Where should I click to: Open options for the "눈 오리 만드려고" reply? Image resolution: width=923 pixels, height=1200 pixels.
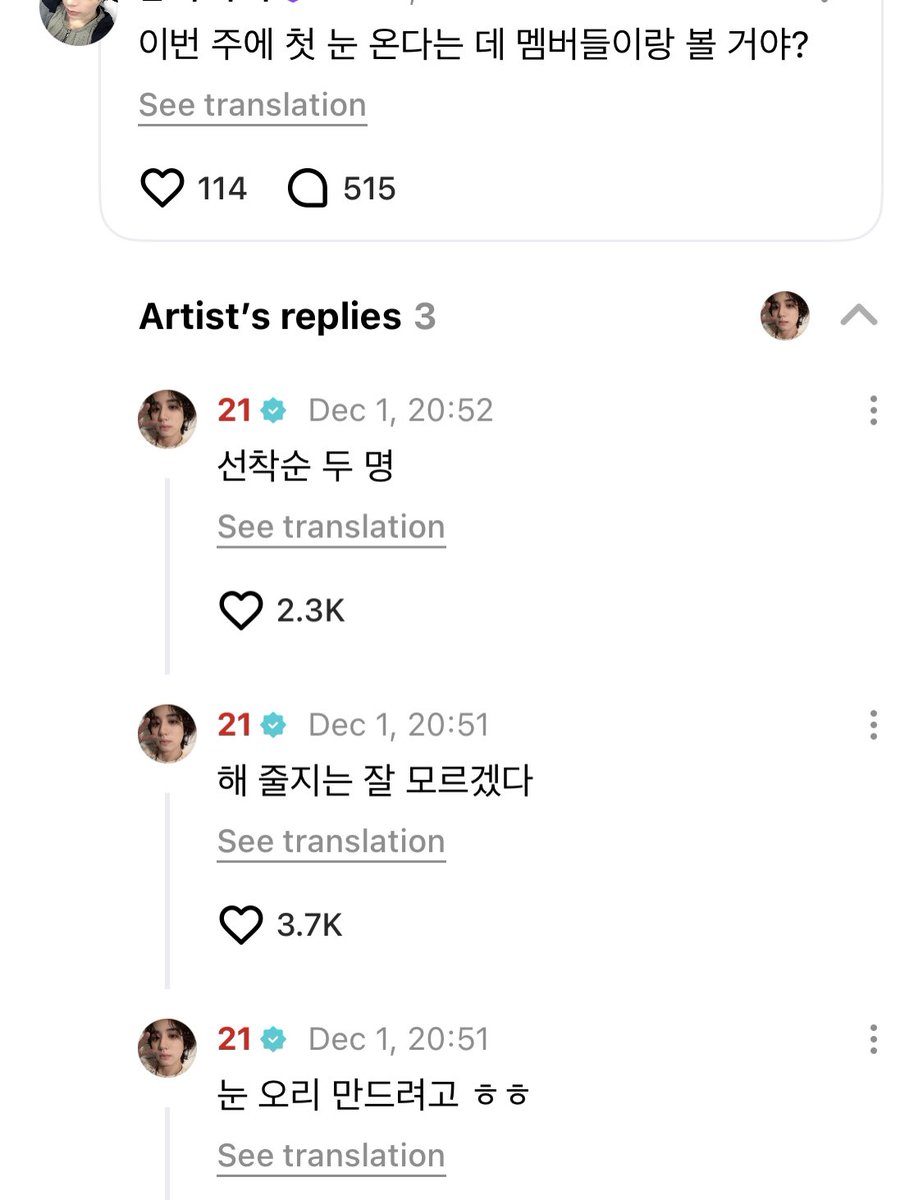[x=873, y=1039]
